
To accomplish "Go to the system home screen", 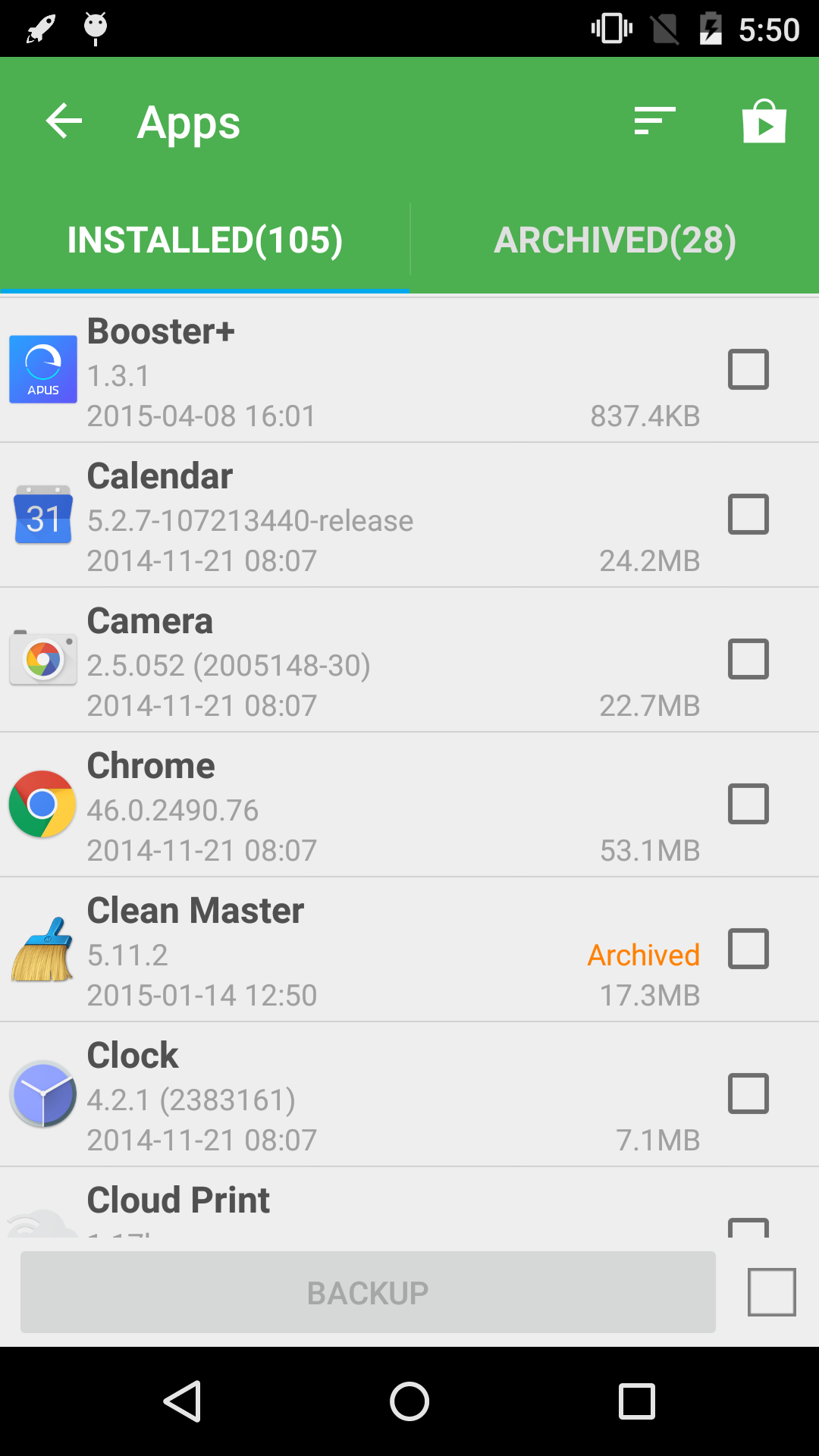I will click(409, 1401).
